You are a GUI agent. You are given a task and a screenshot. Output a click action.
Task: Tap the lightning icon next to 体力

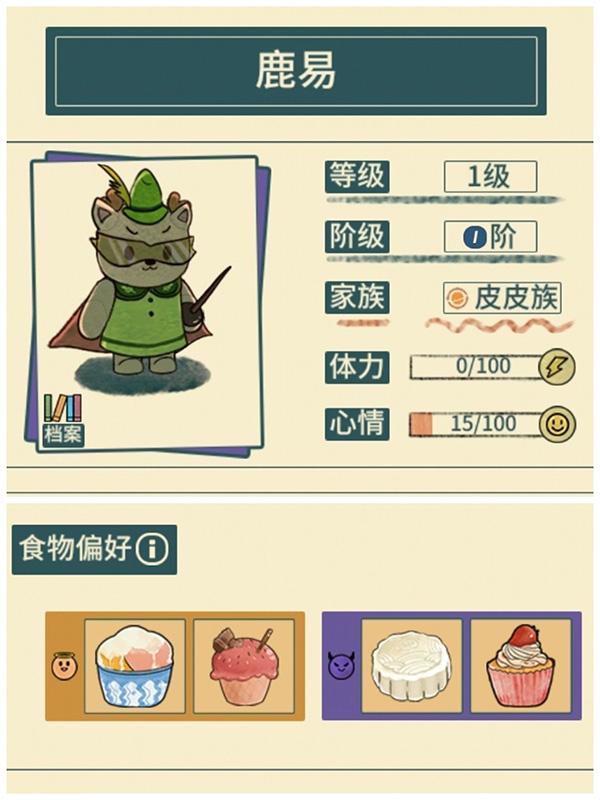pyautogui.click(x=557, y=367)
